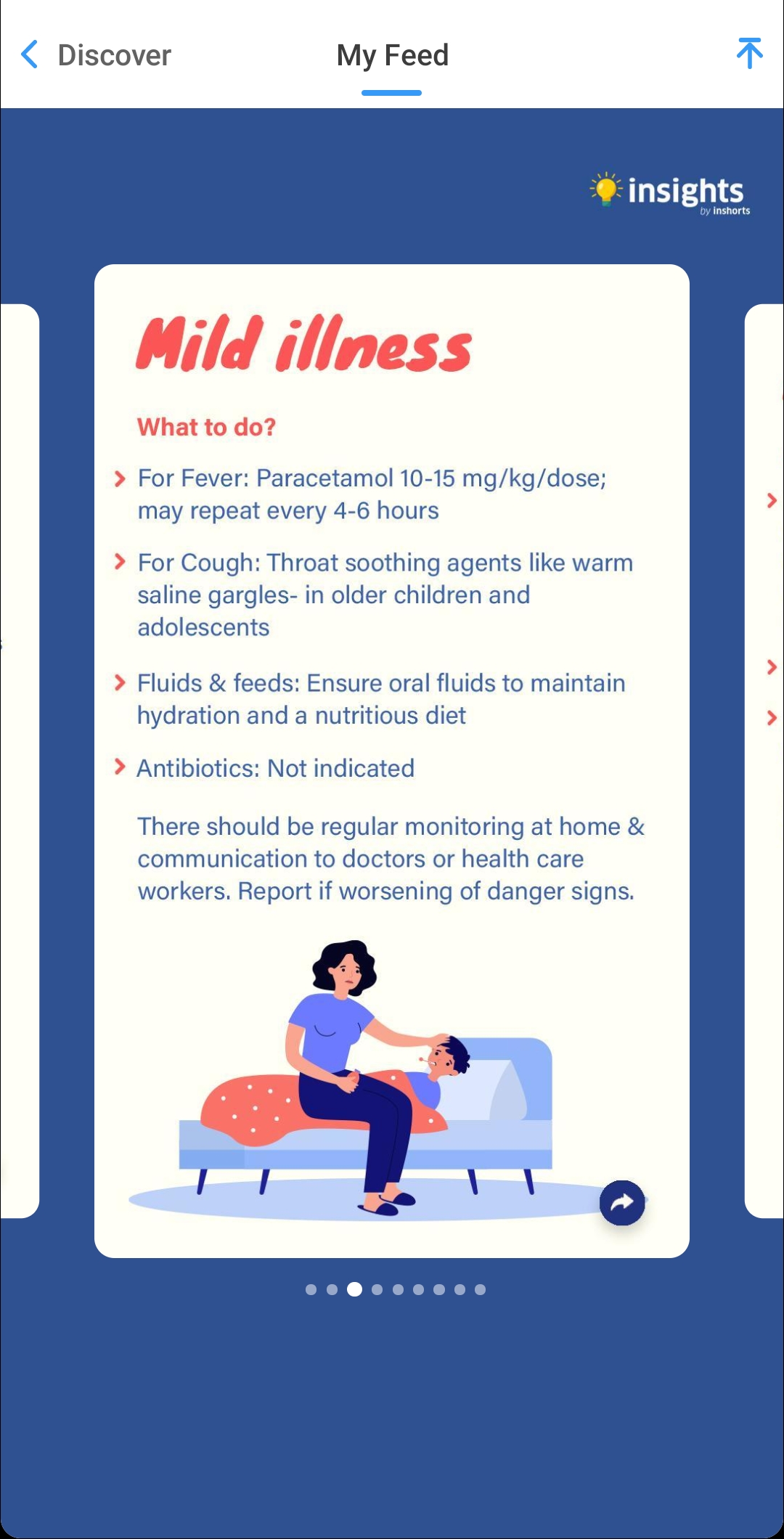
Task: Go back to Discover
Action: (96, 55)
